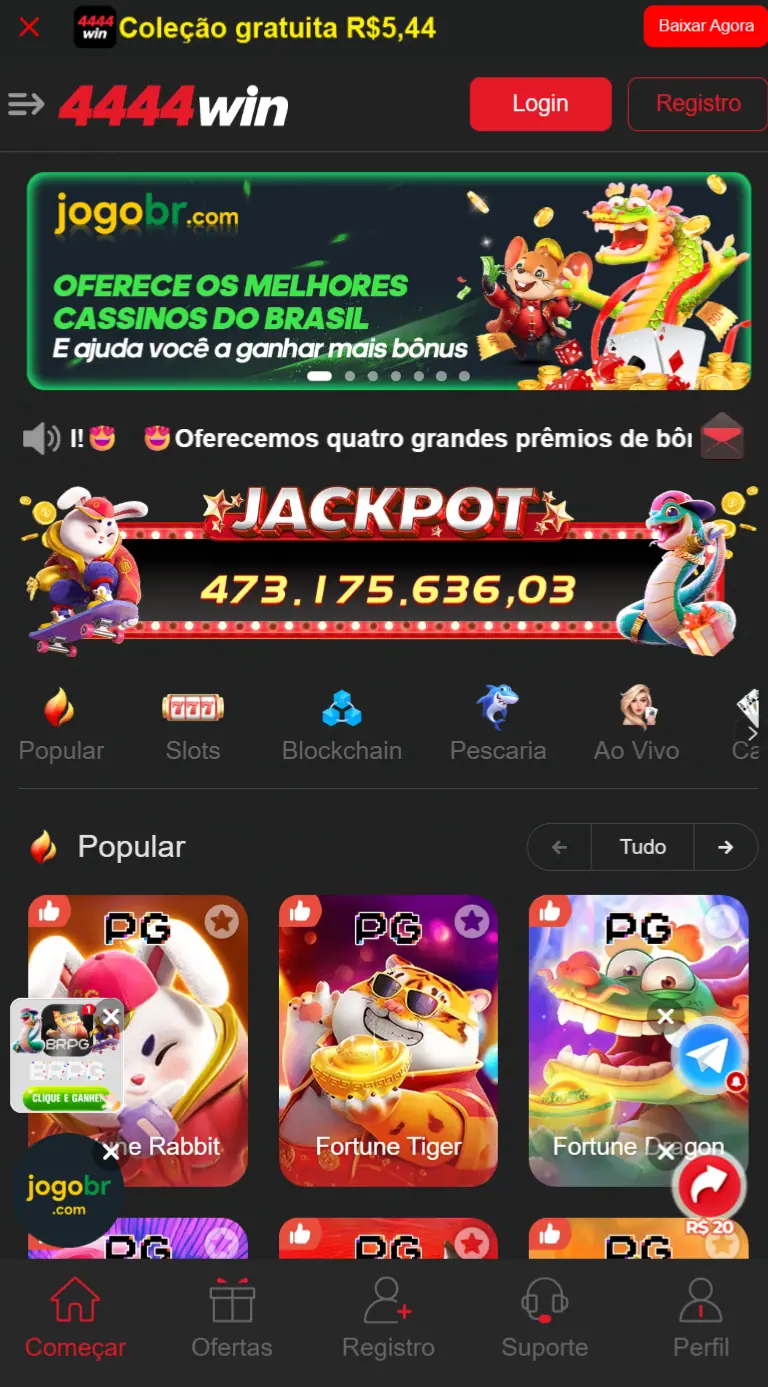This screenshot has width=768, height=1387.
Task: Select the second carousel dot
Action: point(350,376)
